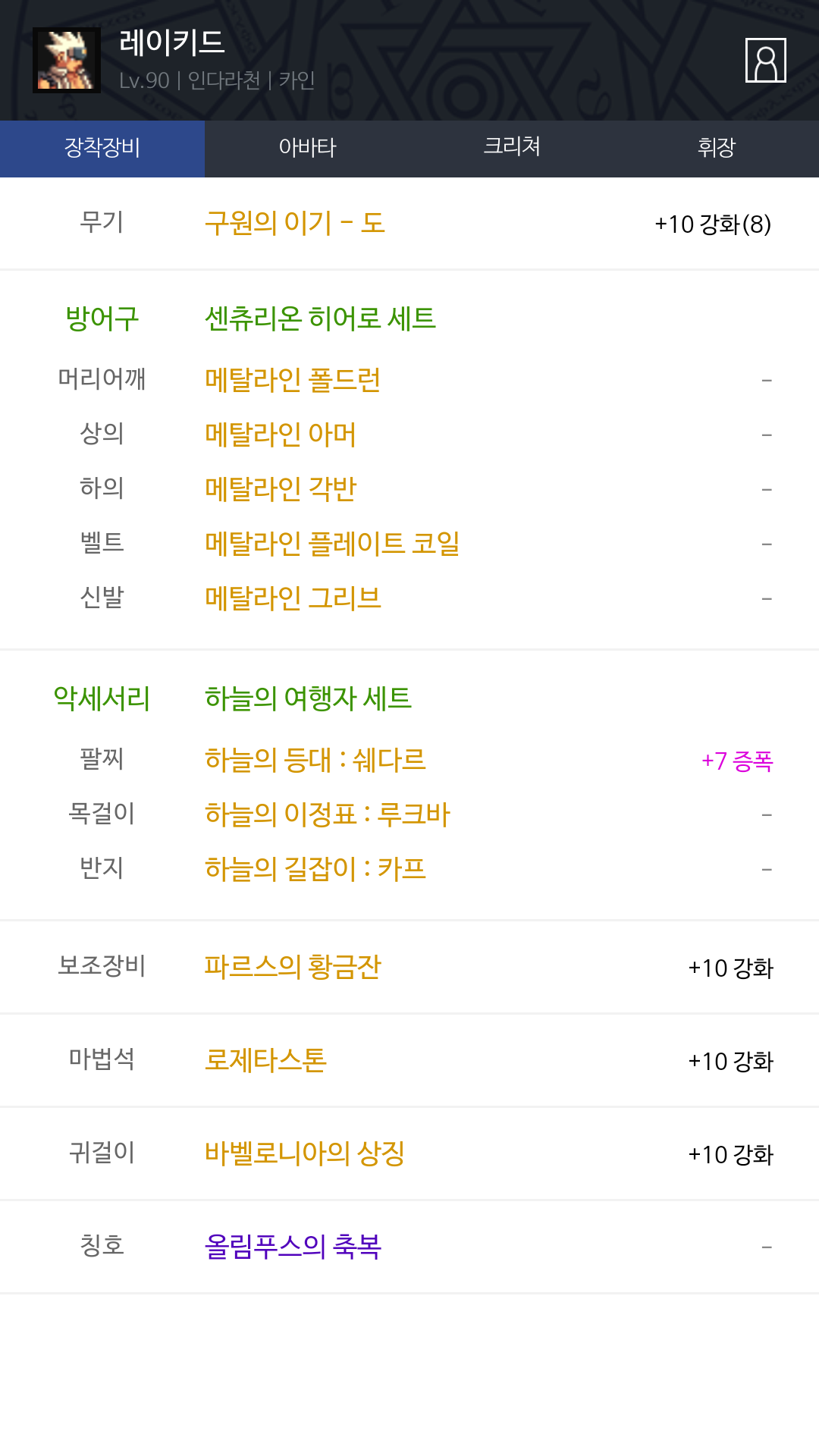Switch to the 휘장 tab
Image resolution: width=819 pixels, height=1456 pixels.
pyautogui.click(x=716, y=148)
